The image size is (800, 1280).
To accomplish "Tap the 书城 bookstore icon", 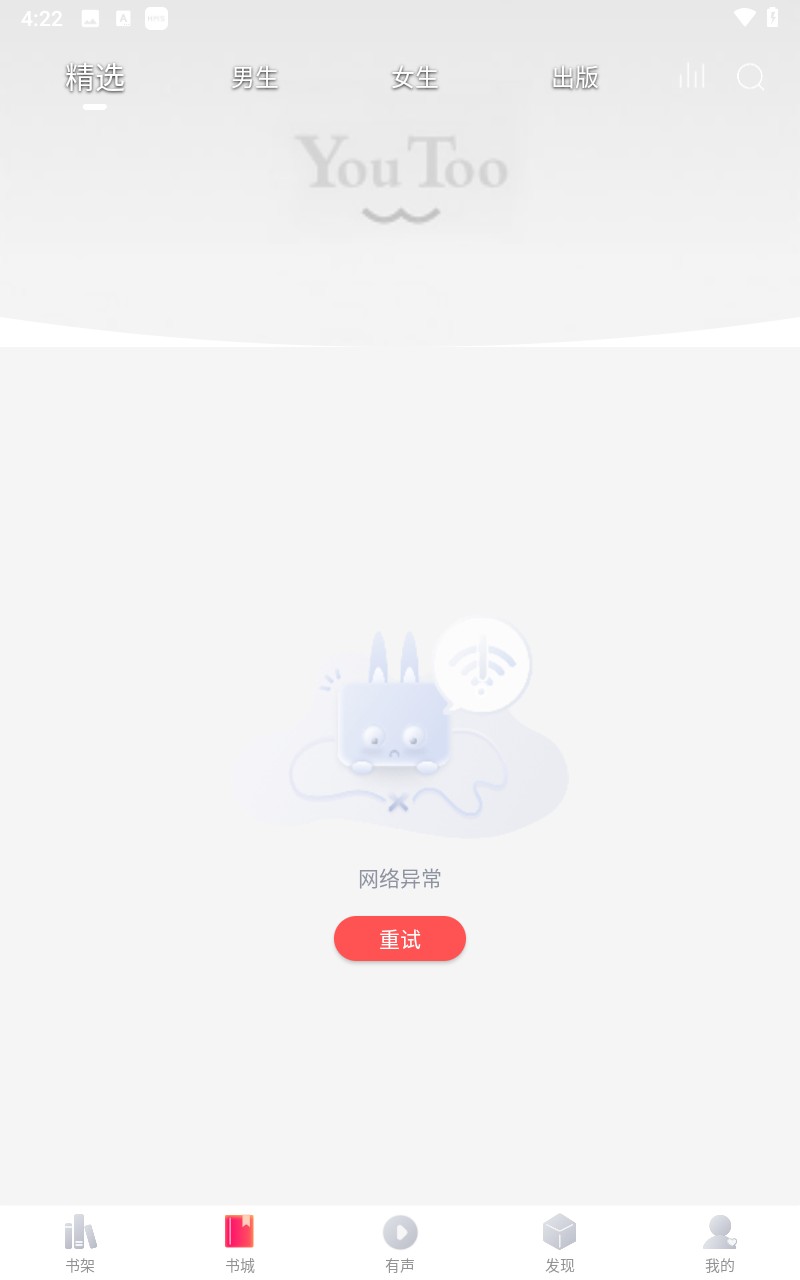I will (240, 1232).
